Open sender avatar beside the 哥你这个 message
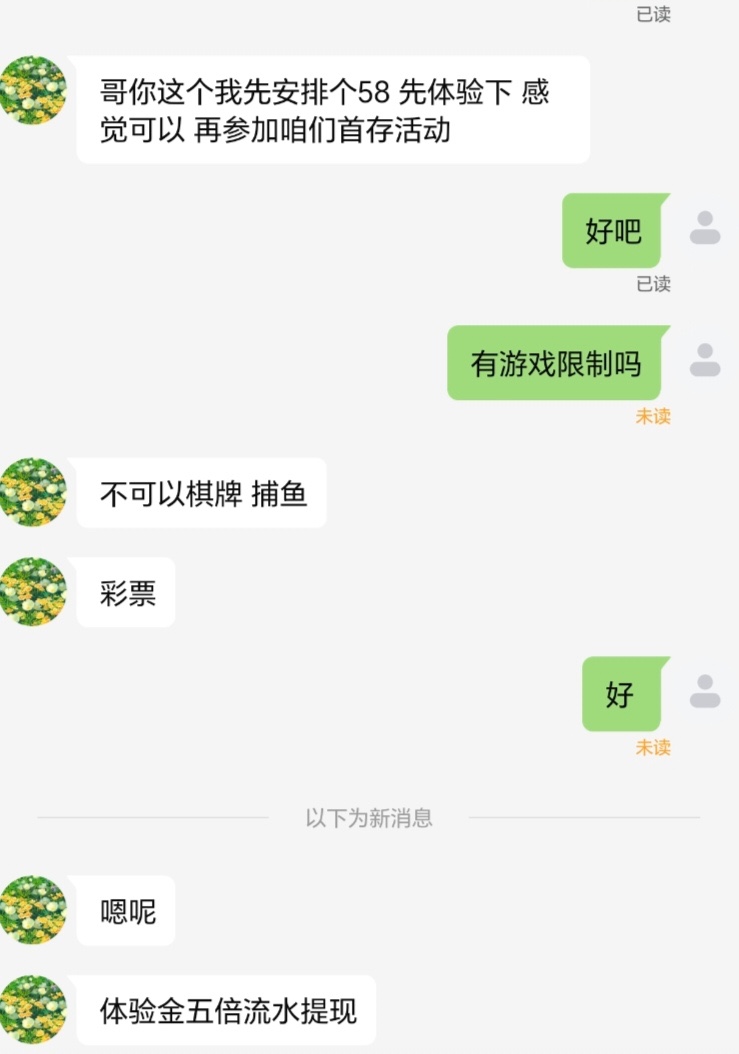 [34, 90]
